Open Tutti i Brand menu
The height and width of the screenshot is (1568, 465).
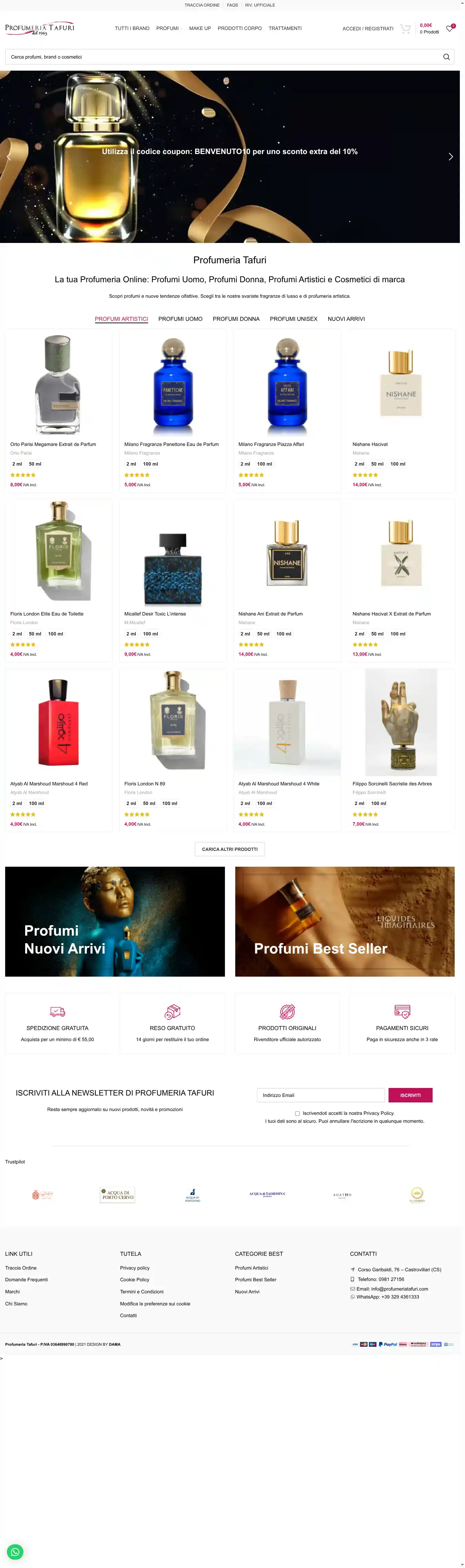tap(132, 29)
